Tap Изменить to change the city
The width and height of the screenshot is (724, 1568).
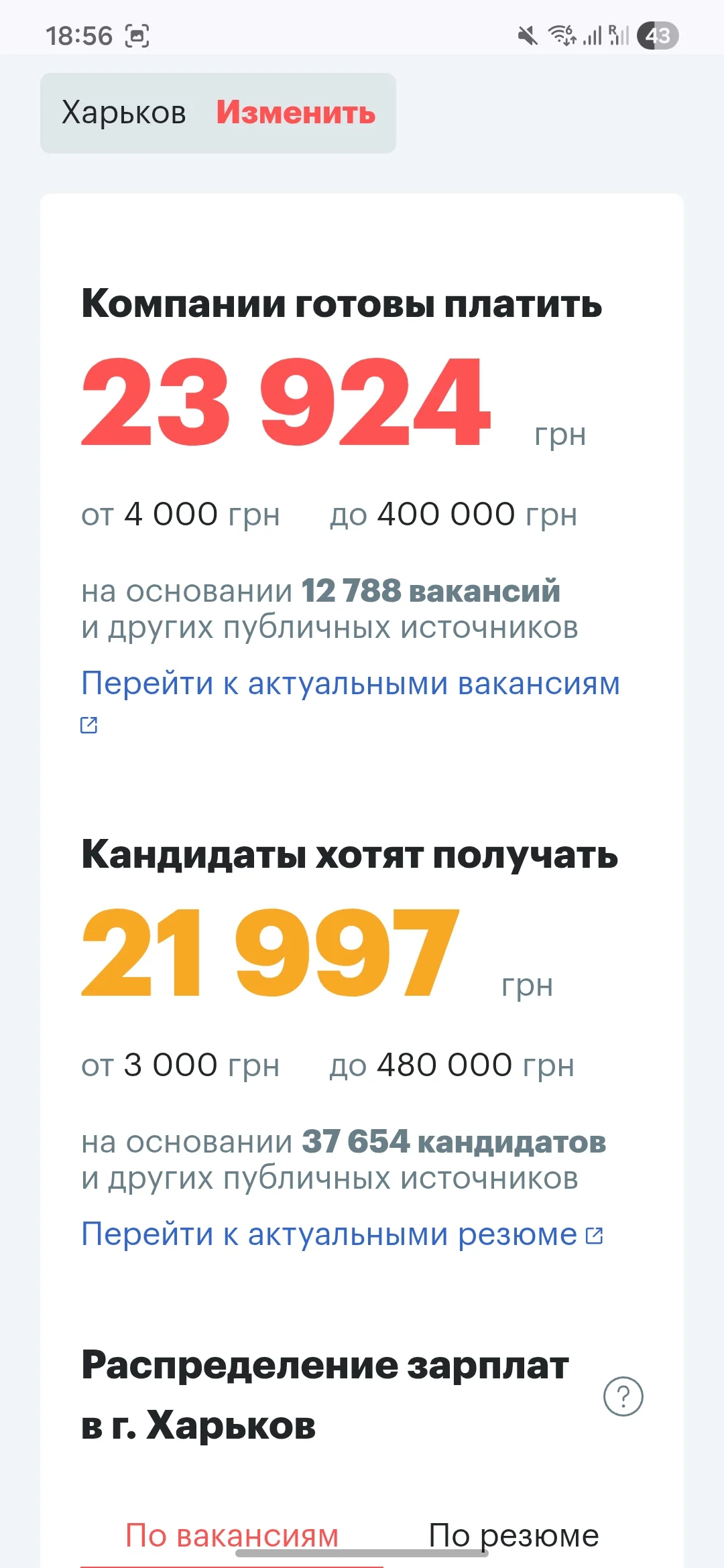point(296,113)
